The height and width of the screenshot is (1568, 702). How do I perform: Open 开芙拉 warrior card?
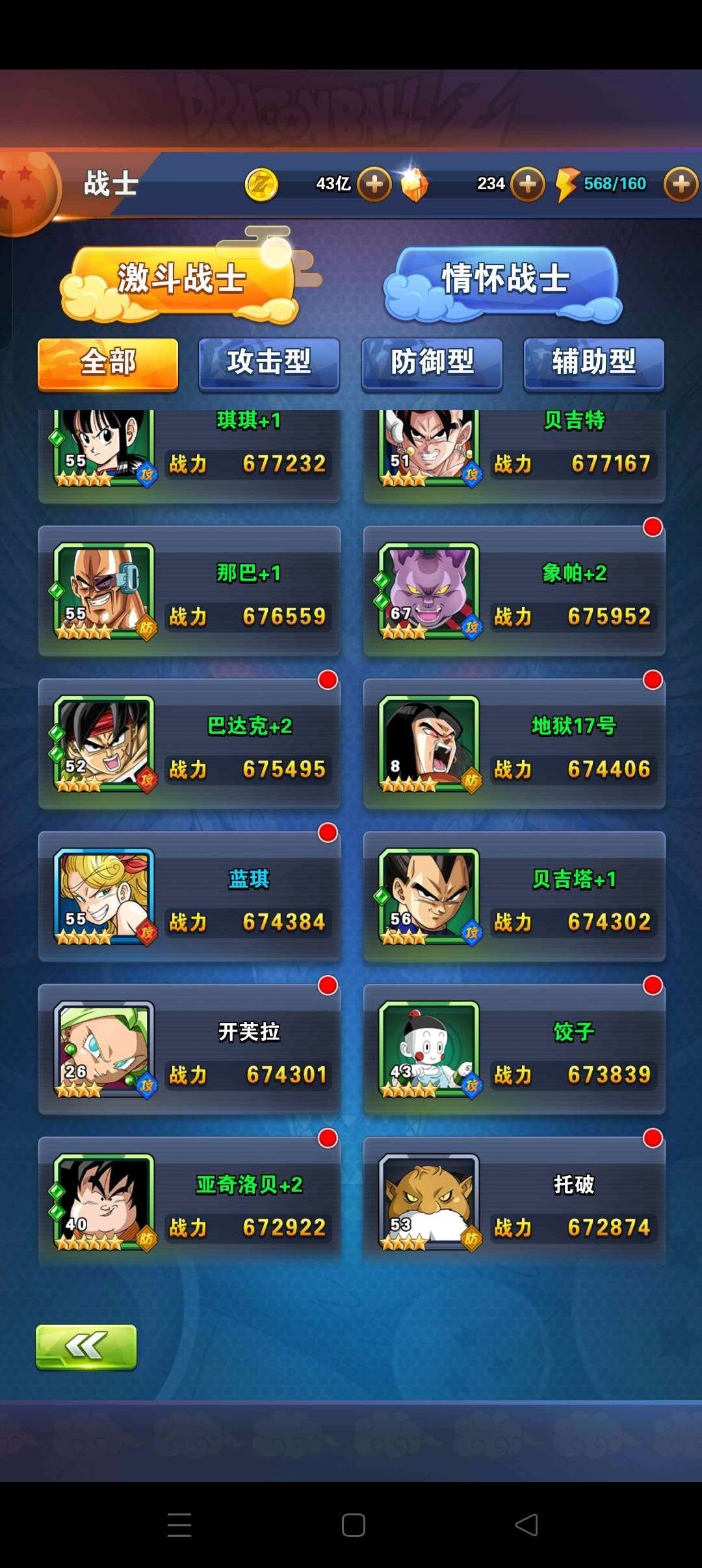(x=189, y=1050)
